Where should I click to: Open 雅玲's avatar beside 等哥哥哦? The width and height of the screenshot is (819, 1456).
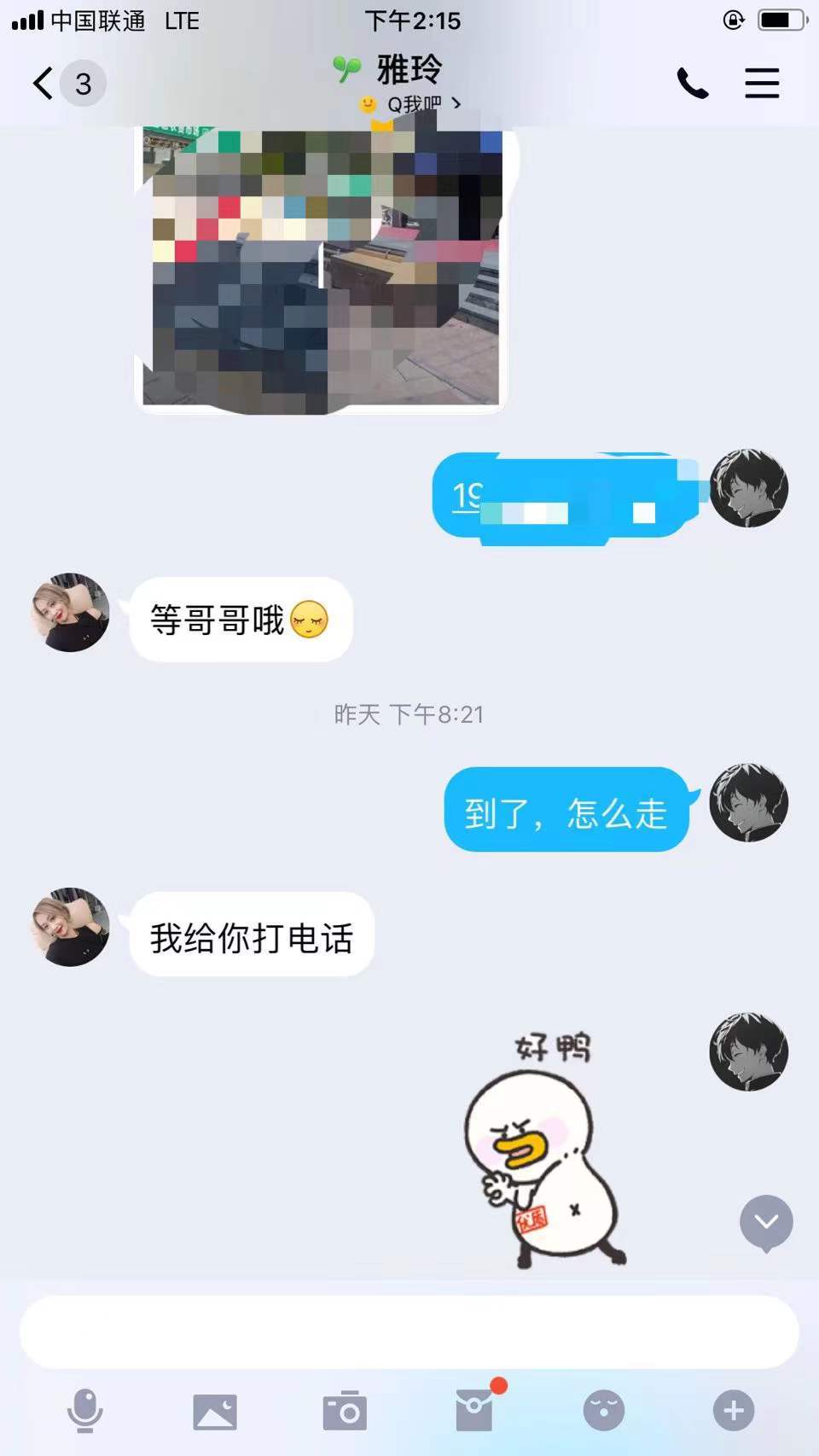tap(70, 613)
